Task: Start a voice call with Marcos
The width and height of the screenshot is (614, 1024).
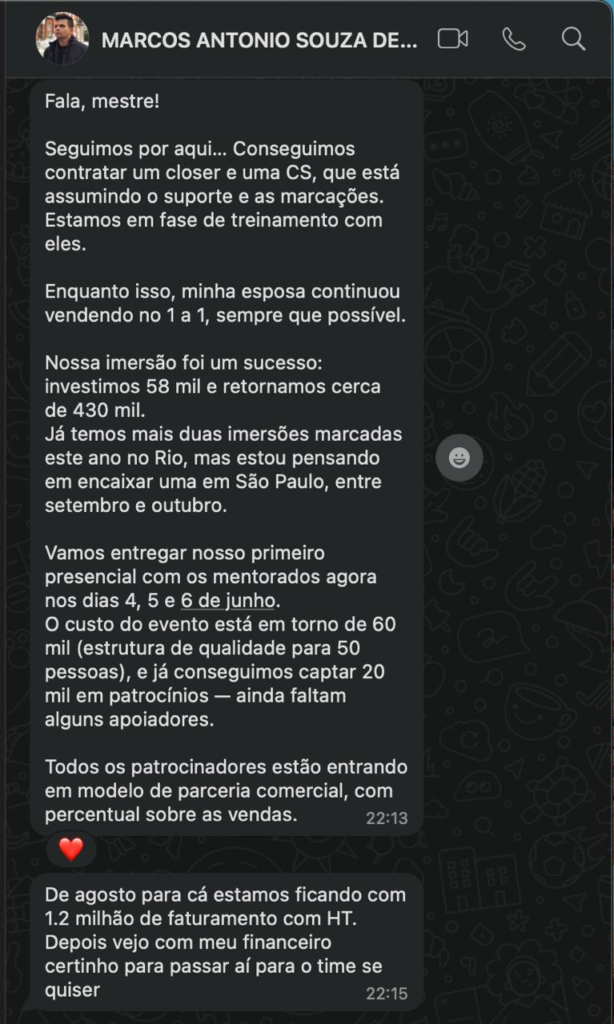Action: tap(514, 39)
